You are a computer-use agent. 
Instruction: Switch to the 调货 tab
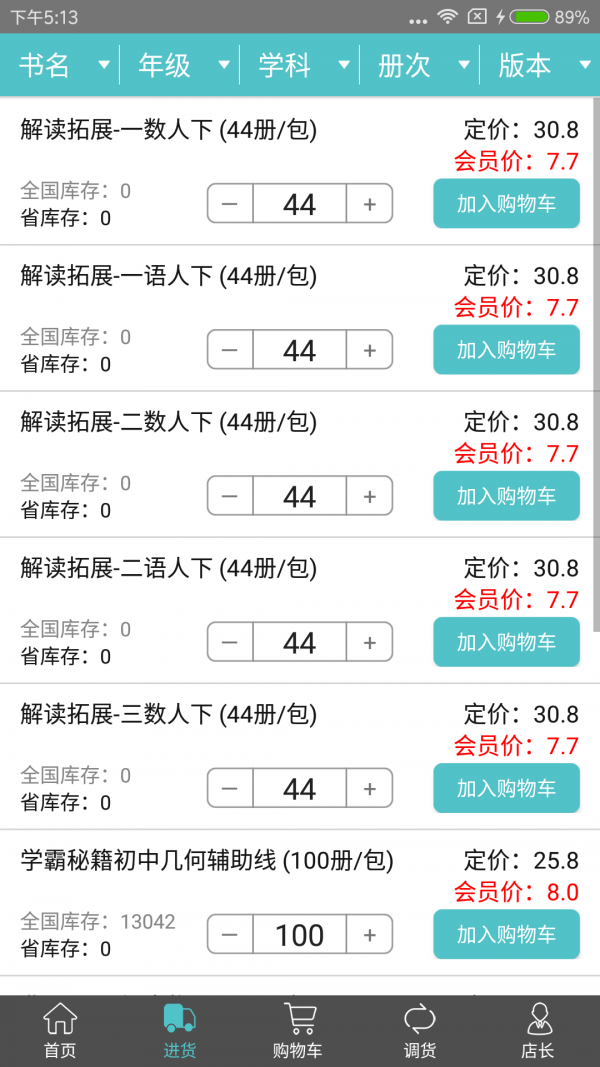[419, 1030]
